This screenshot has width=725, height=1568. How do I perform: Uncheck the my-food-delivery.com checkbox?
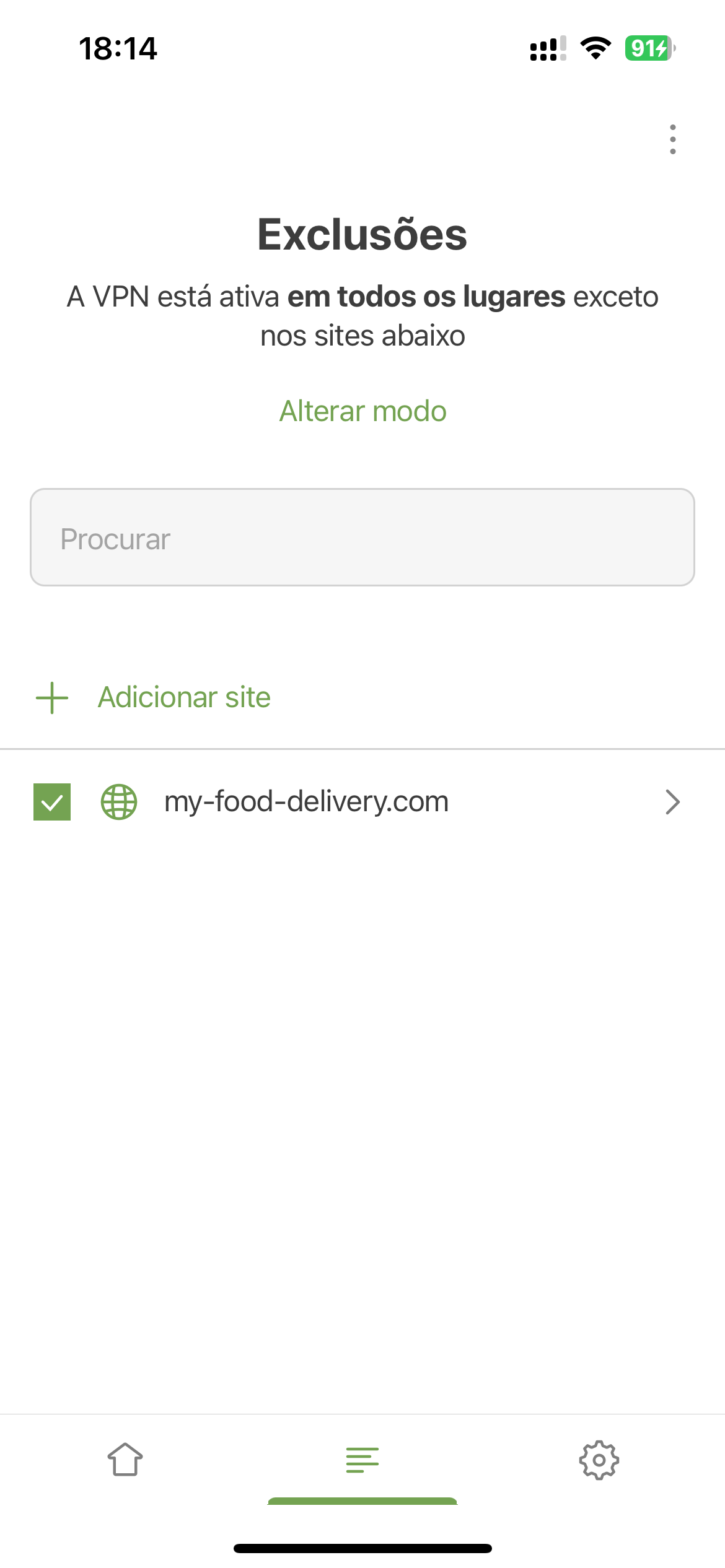52,802
